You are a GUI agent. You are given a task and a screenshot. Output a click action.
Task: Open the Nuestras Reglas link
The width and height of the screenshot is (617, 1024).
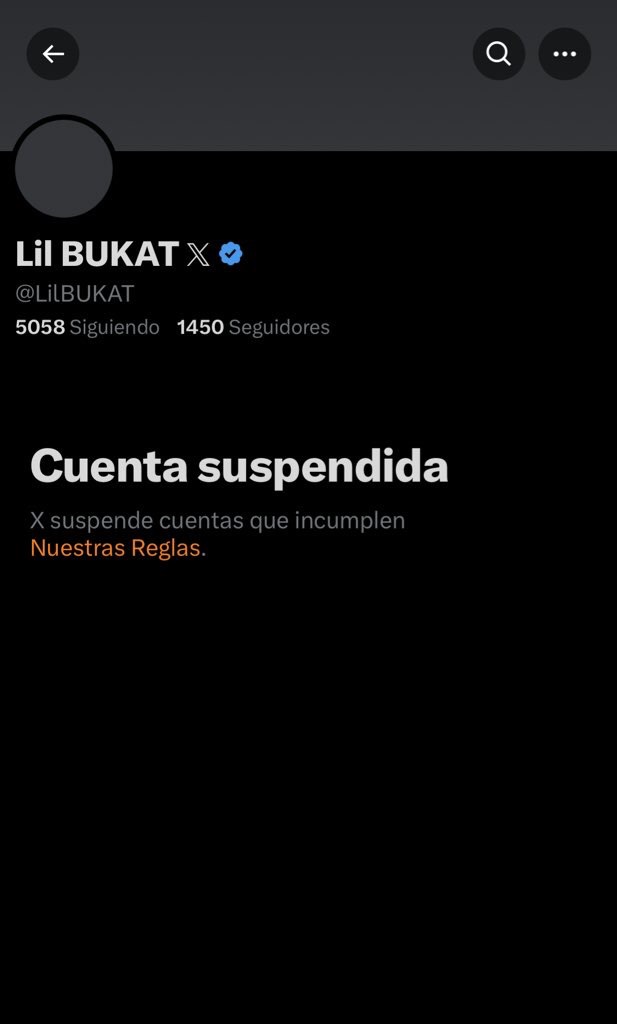pyautogui.click(x=115, y=548)
